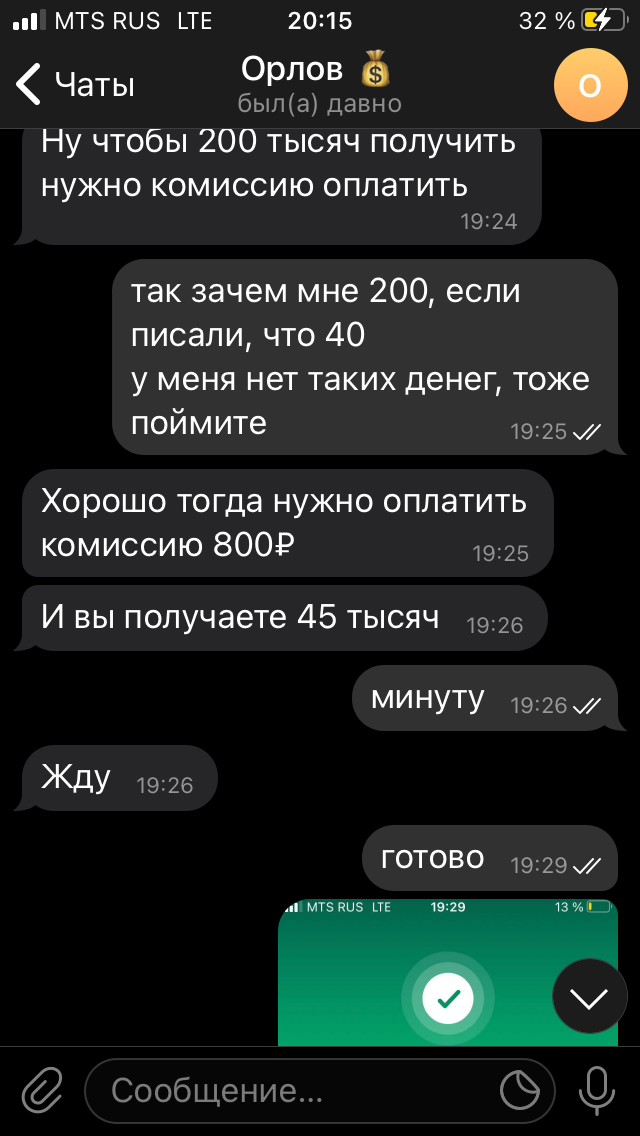Go back to the Чаты list

(x=75, y=85)
